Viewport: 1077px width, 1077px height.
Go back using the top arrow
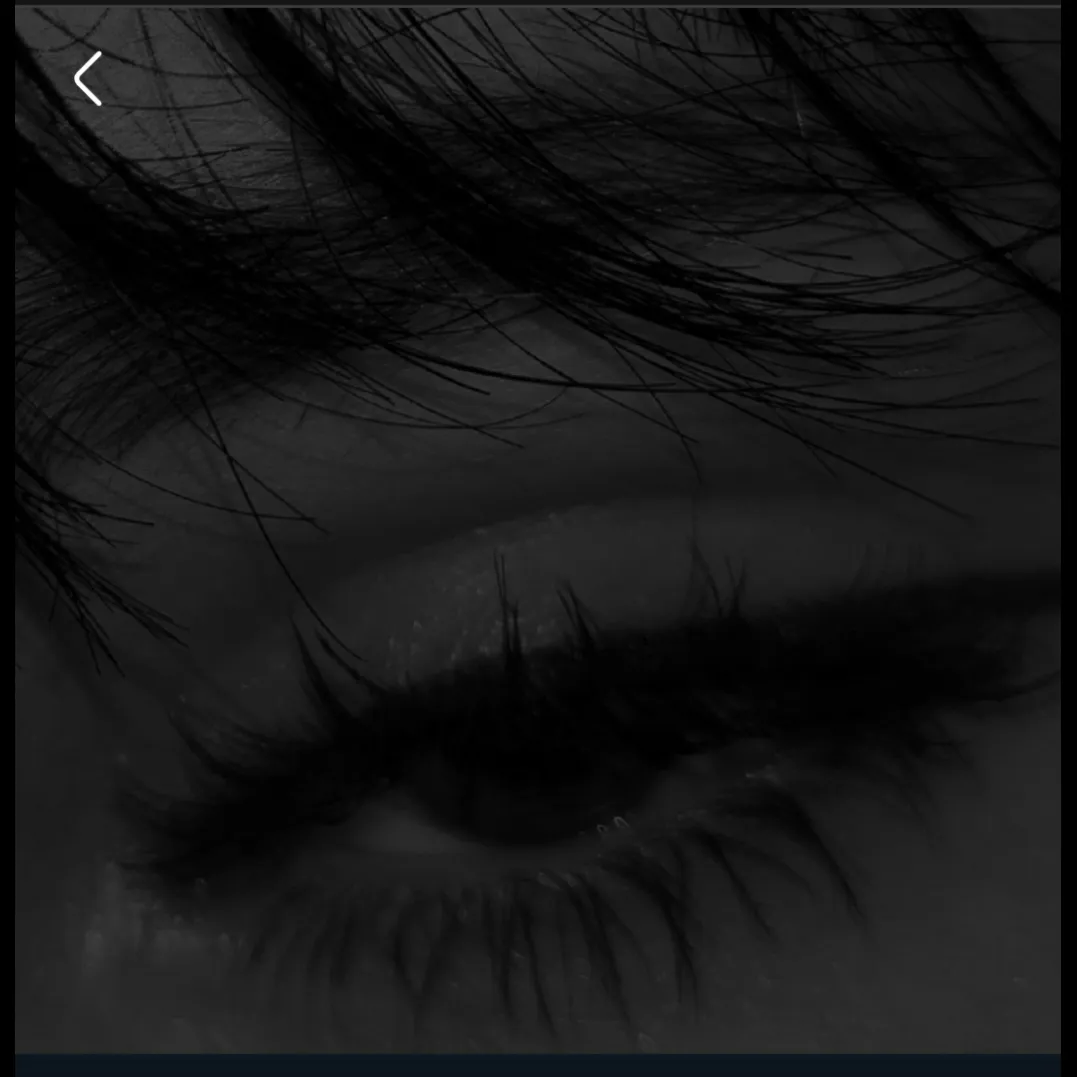(x=88, y=78)
